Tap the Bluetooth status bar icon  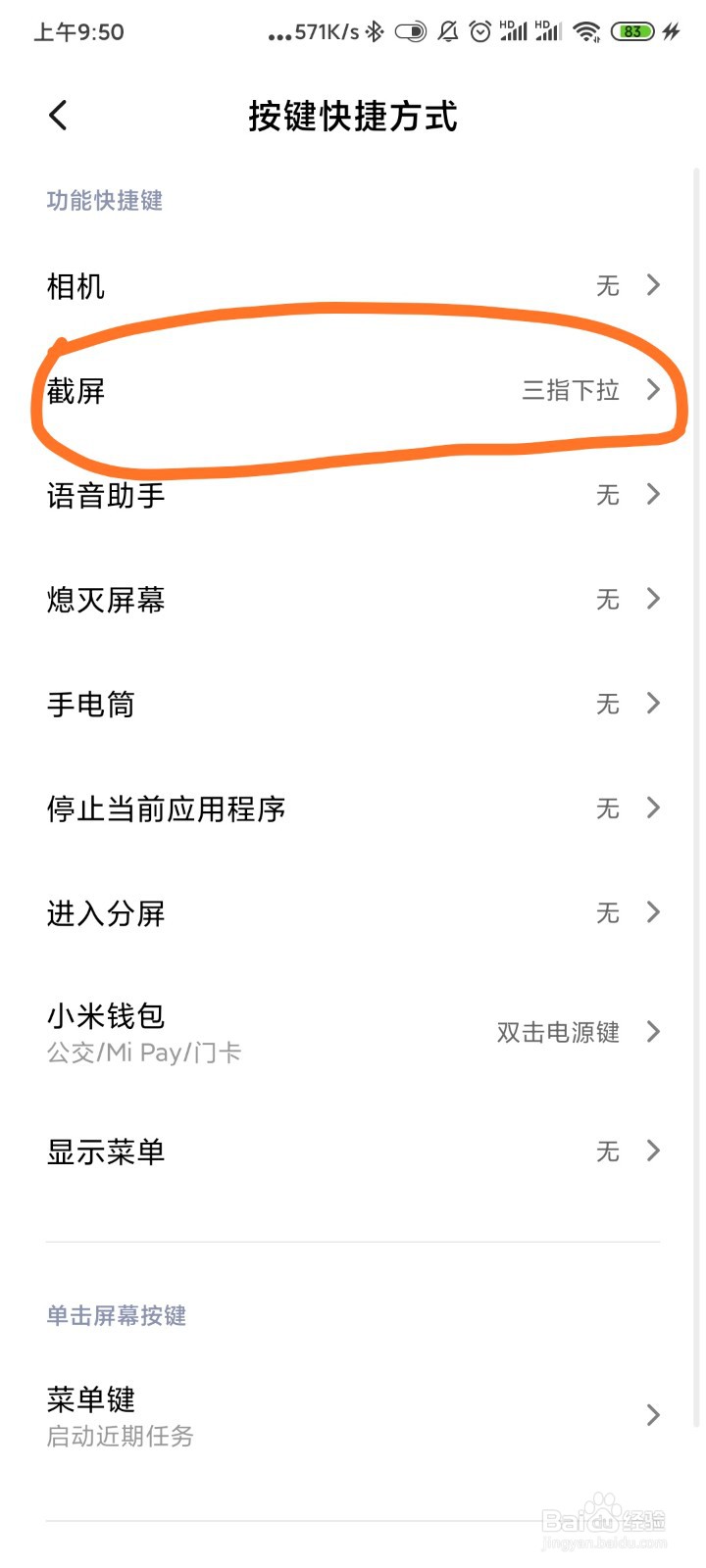coord(374,31)
